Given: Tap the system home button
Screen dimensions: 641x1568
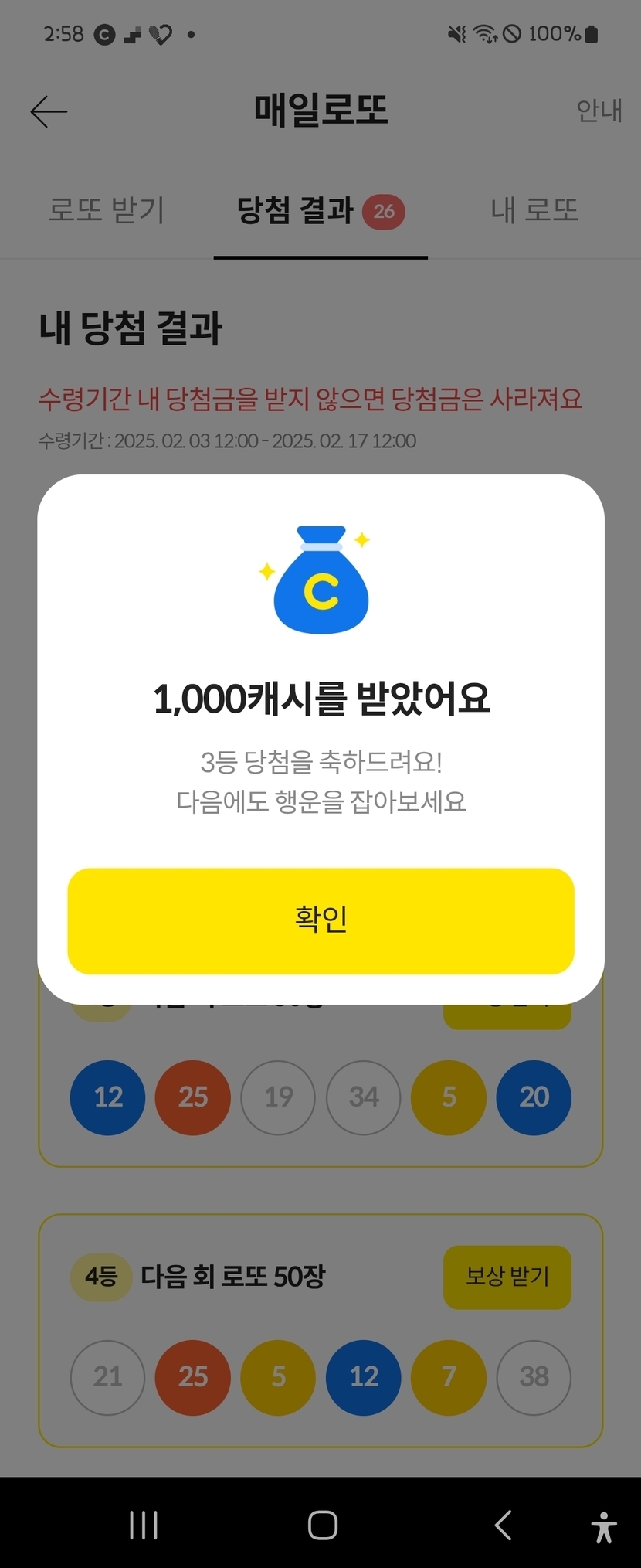Looking at the screenshot, I should (x=322, y=1525).
